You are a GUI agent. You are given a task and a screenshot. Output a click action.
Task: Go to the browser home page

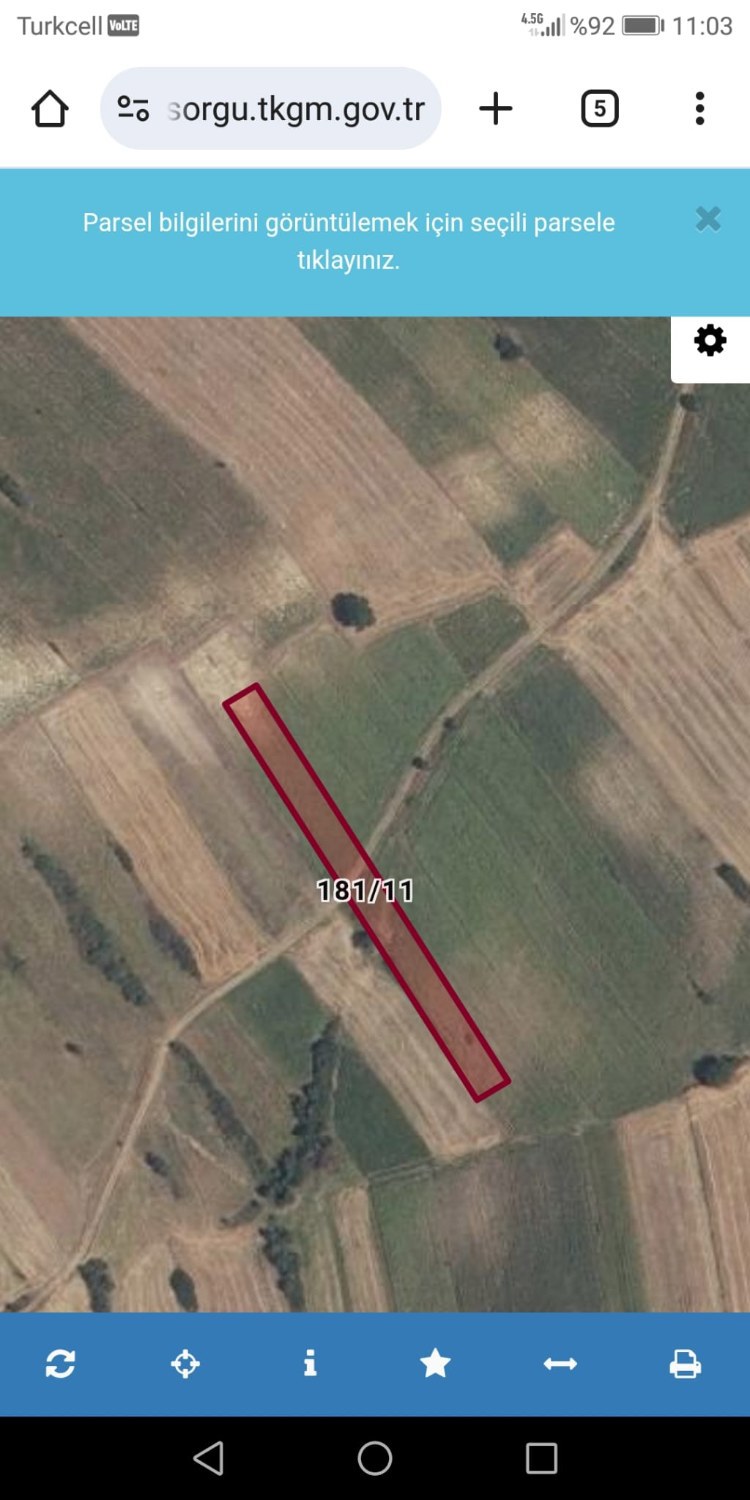click(50, 109)
